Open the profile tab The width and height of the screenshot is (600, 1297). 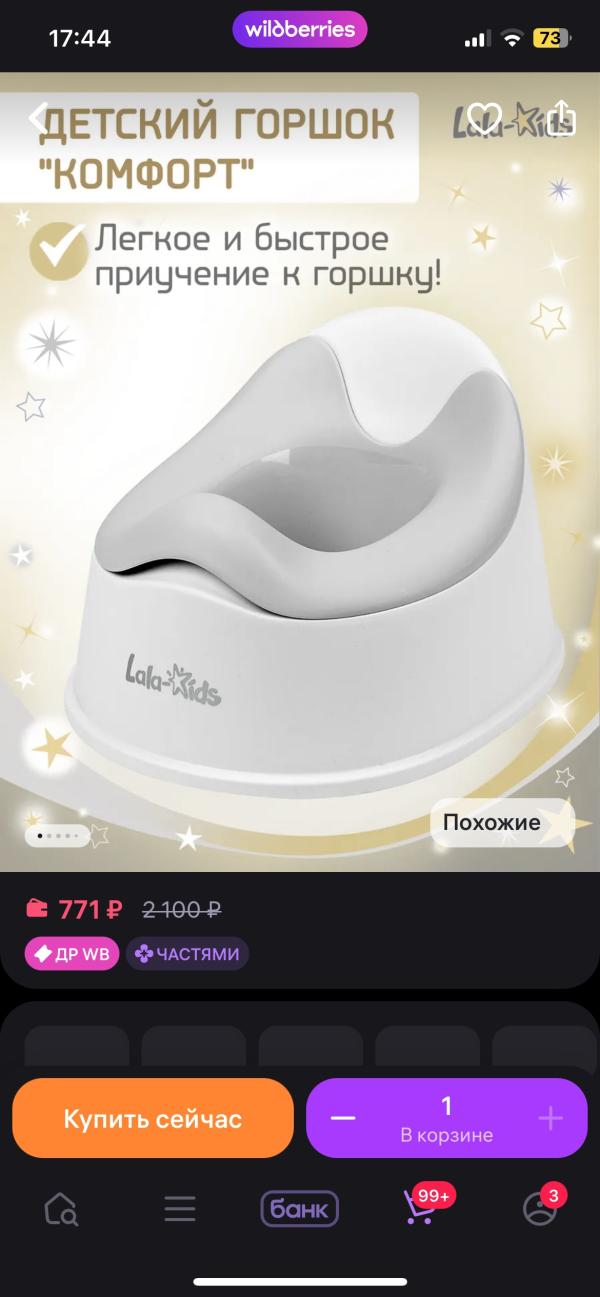click(x=540, y=1208)
